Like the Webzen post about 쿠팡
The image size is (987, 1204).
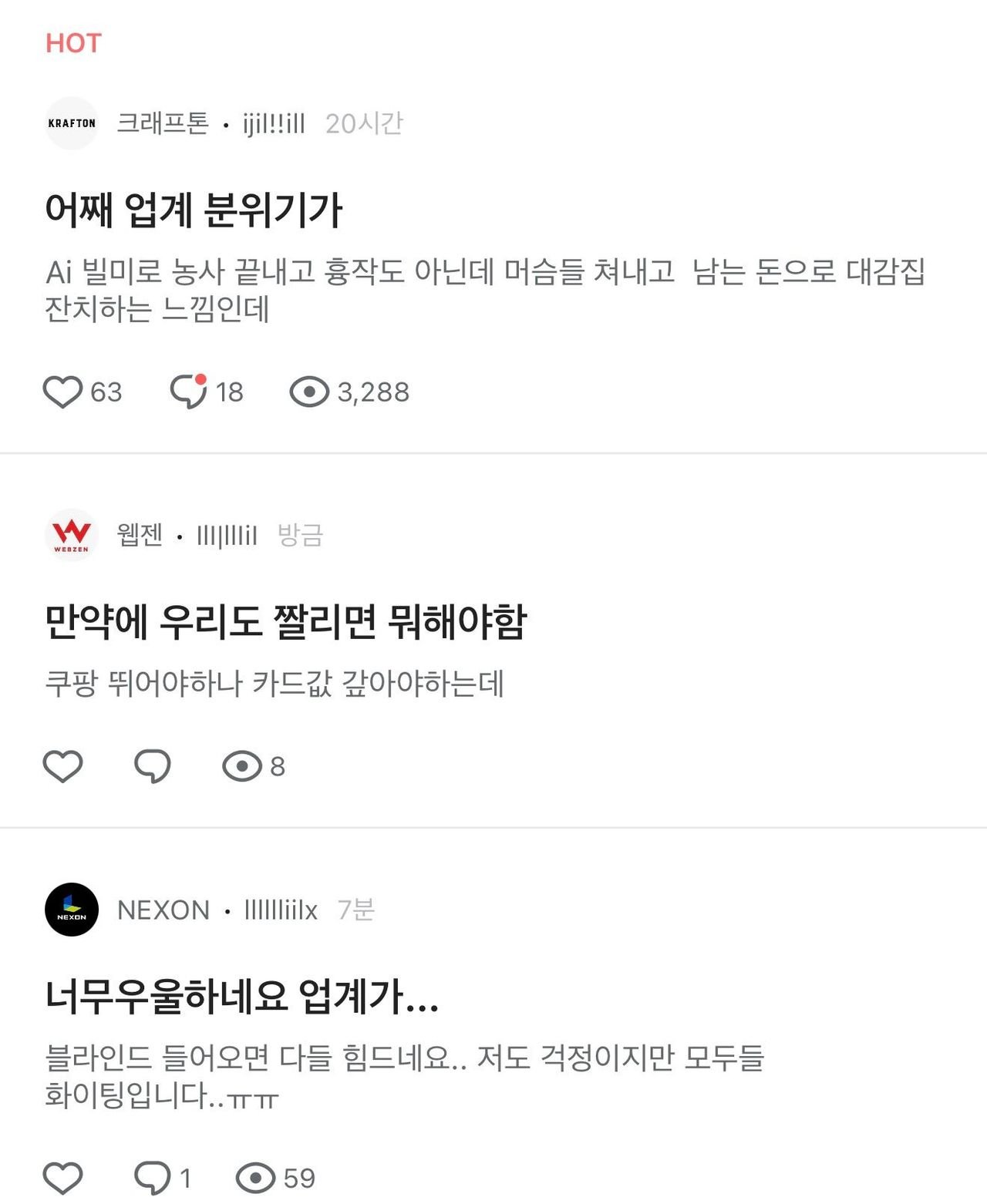62,766
